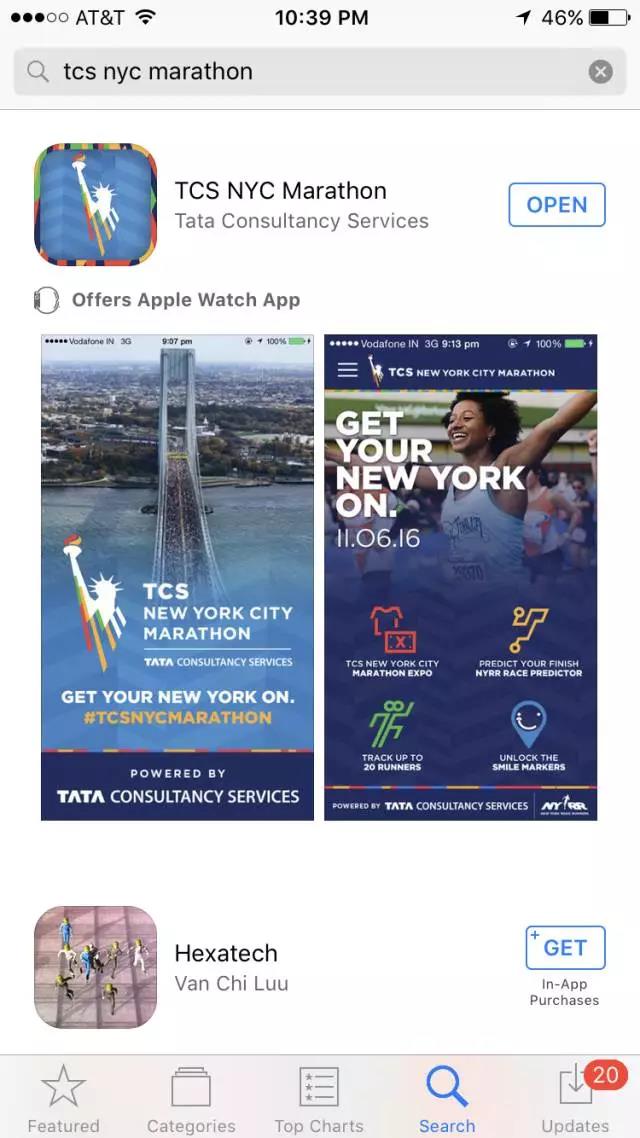Clear the search text
The width and height of the screenshot is (640, 1138).
[600, 72]
